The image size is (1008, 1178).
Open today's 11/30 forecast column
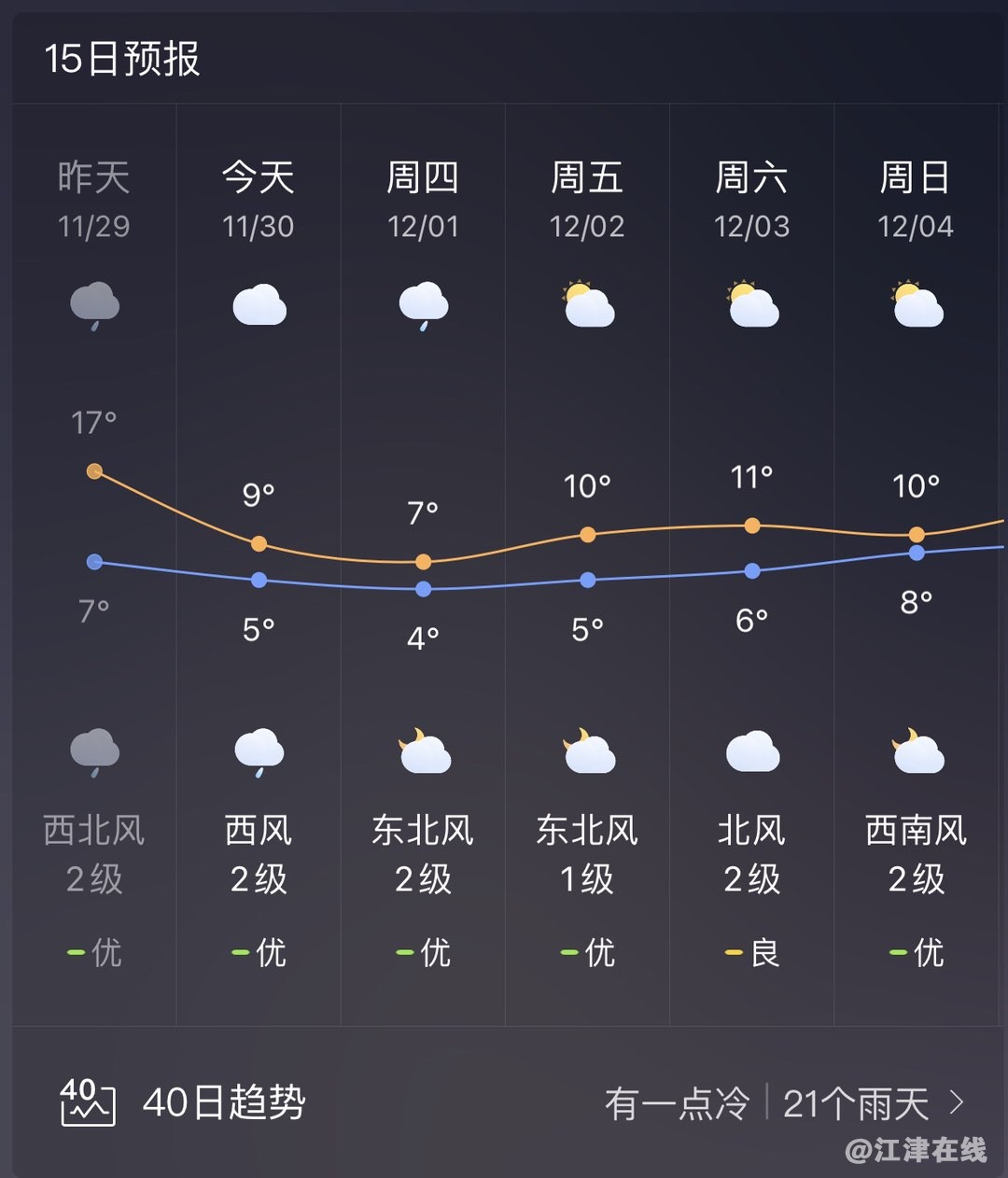click(259, 200)
